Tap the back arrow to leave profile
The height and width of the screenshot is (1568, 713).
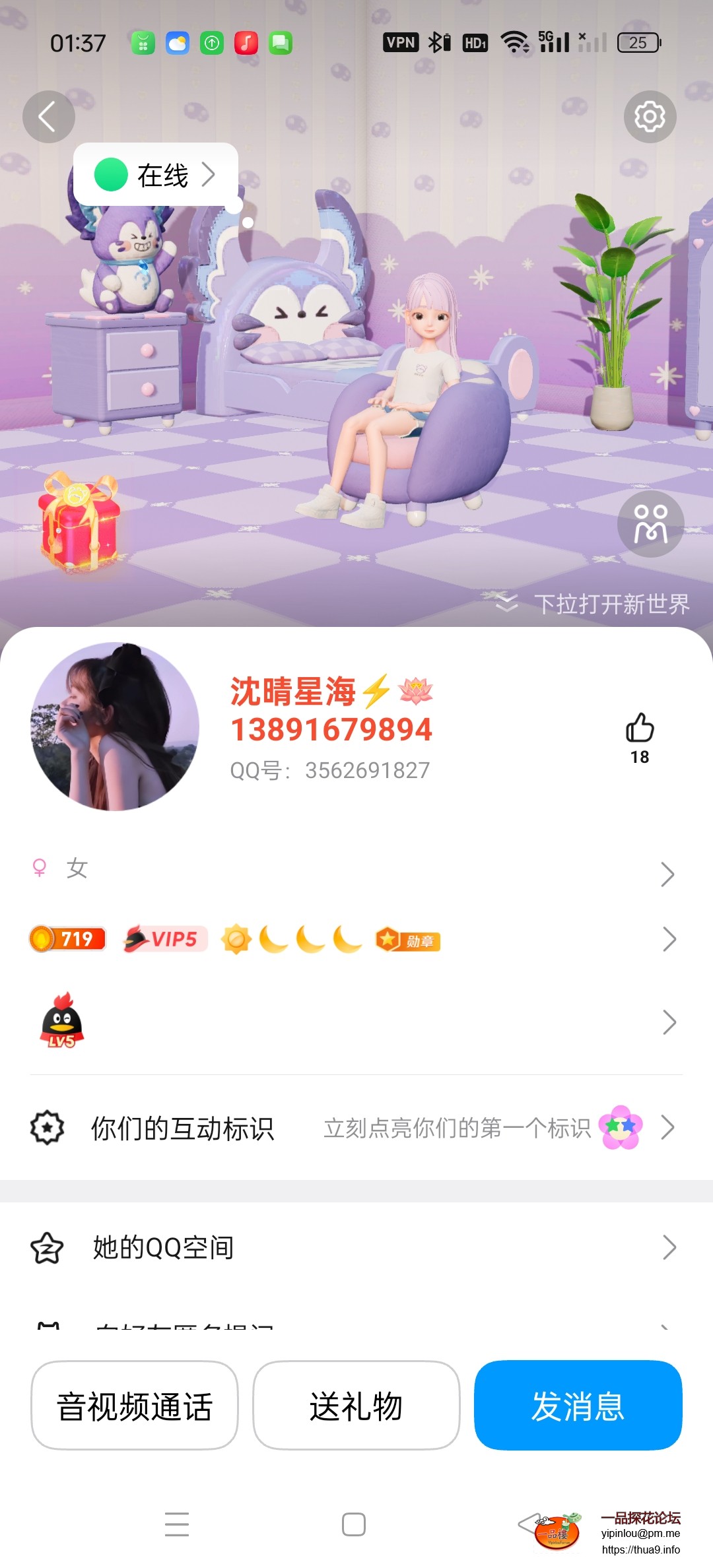[48, 116]
